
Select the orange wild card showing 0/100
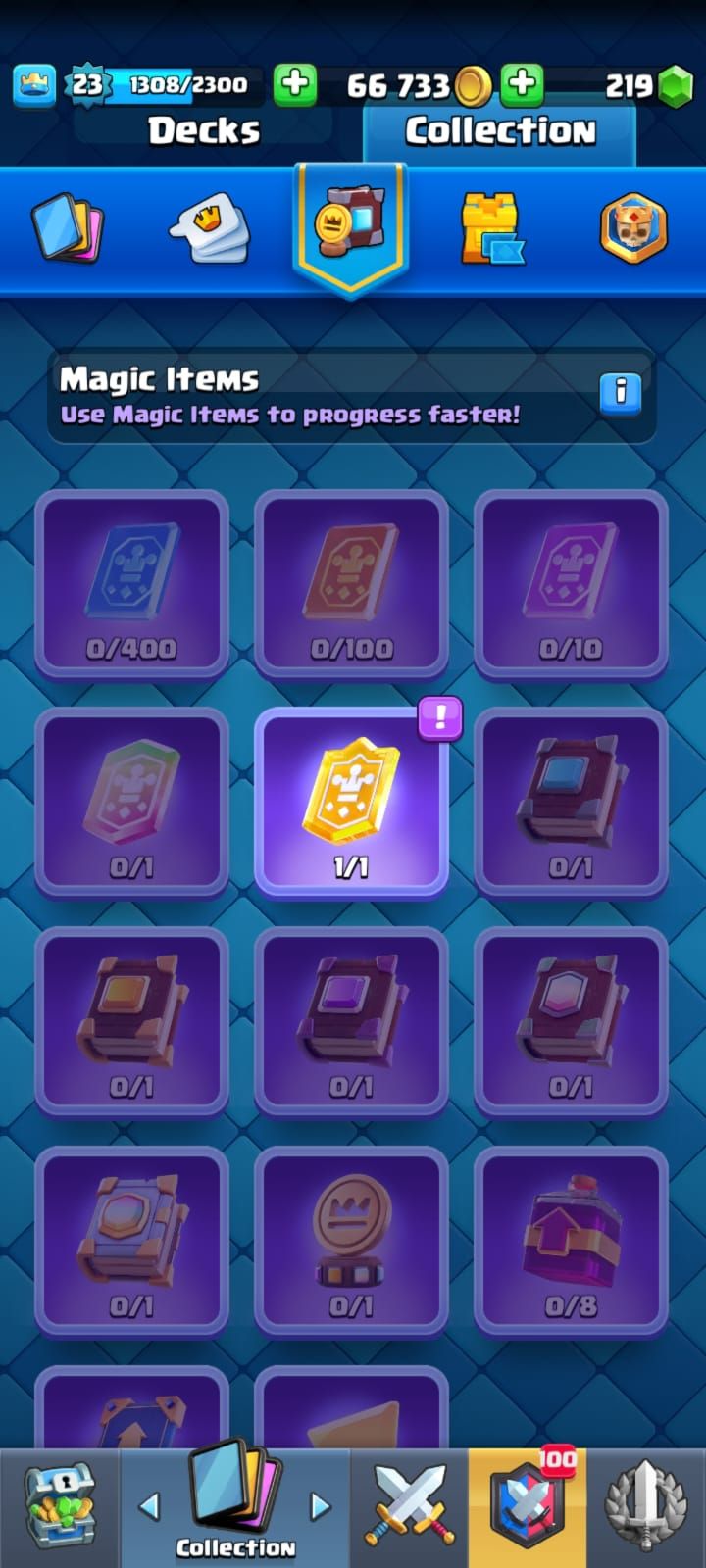click(x=351, y=583)
